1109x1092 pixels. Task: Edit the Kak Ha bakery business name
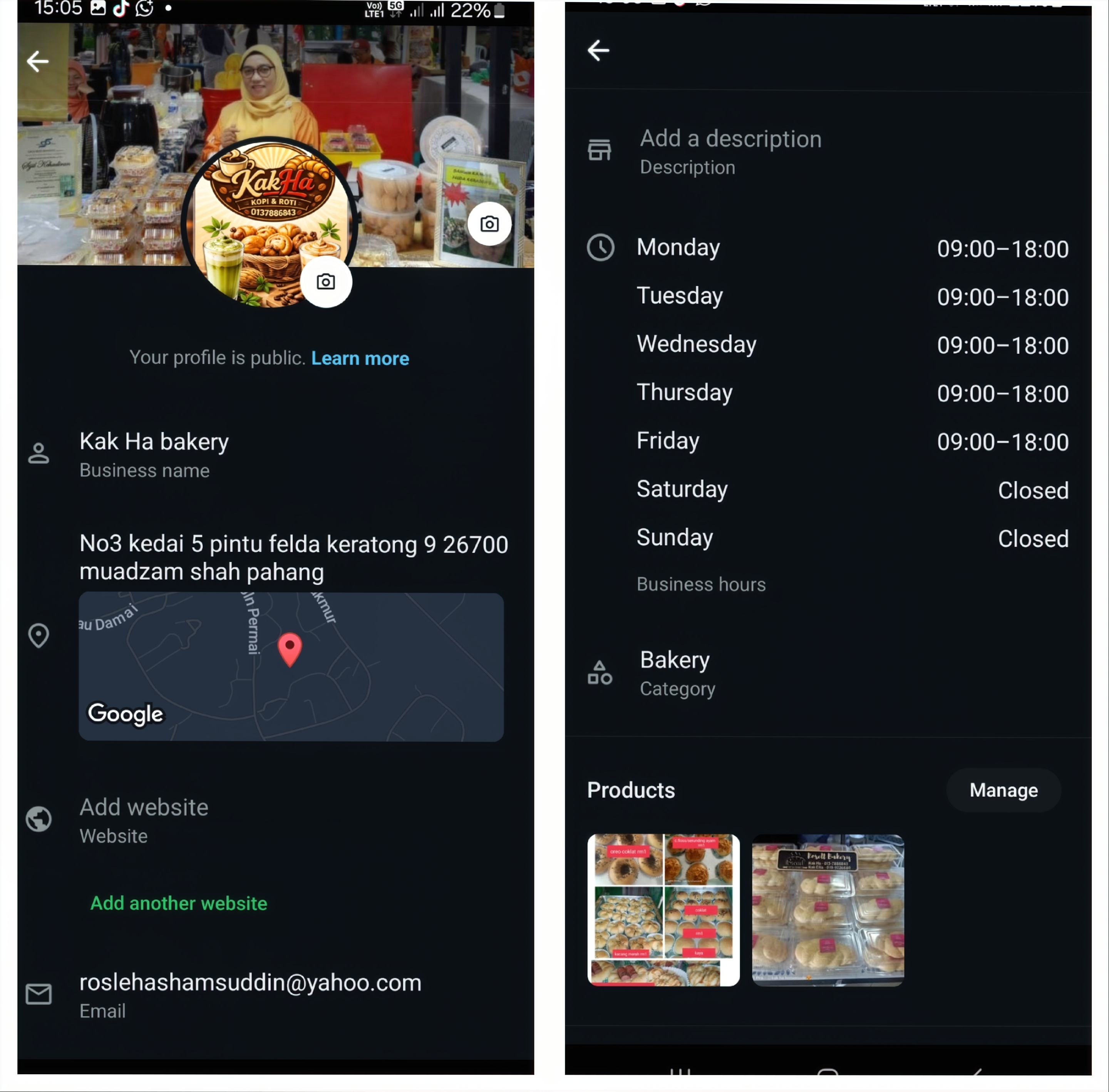tap(154, 454)
